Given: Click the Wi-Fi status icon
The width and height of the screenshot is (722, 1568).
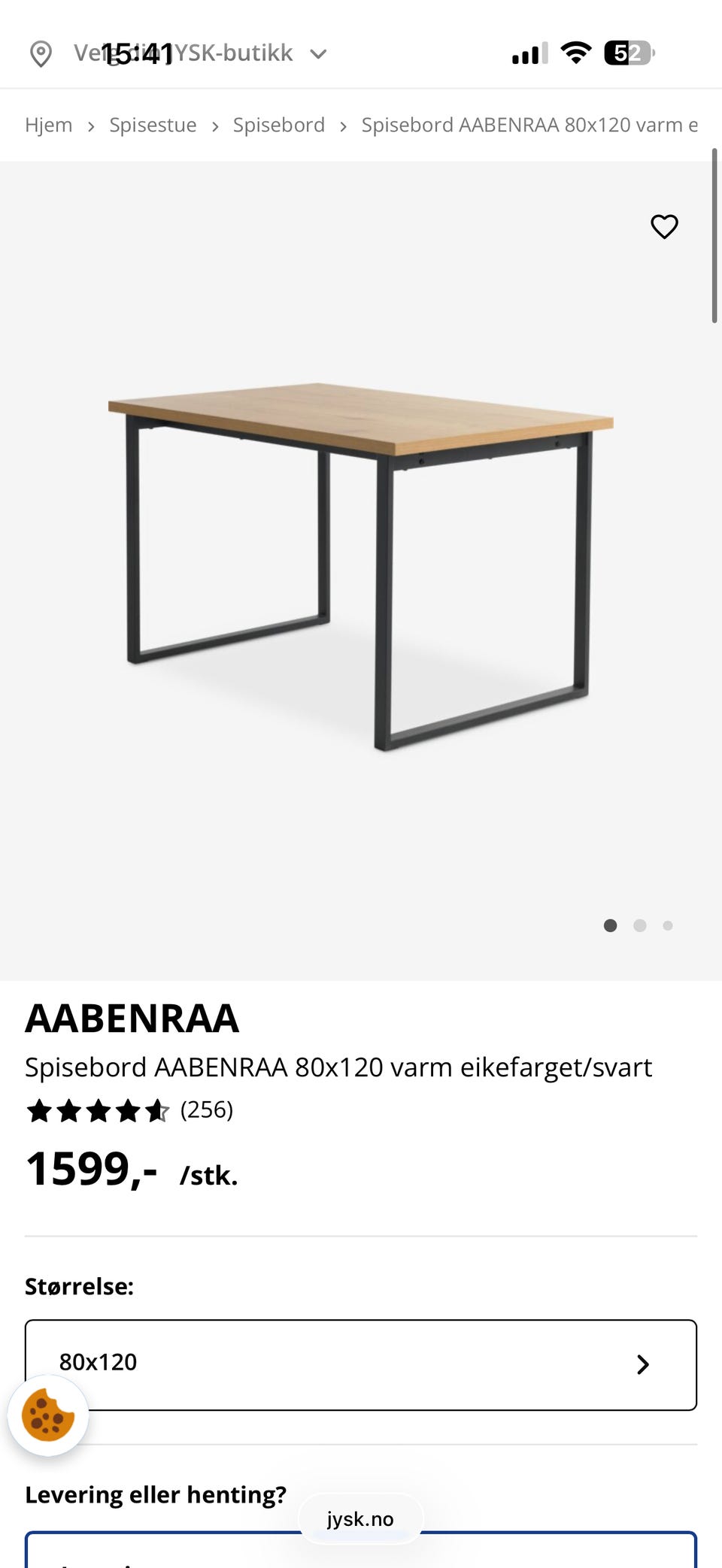Looking at the screenshot, I should point(574,53).
